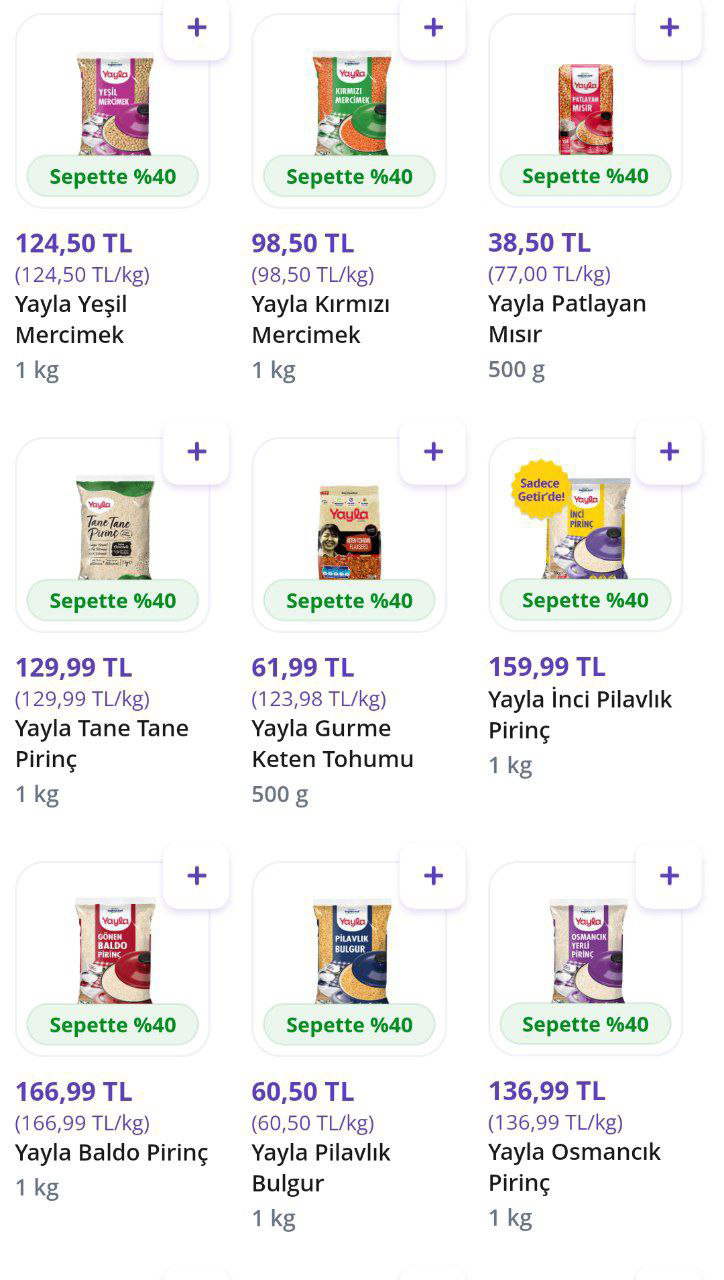
Task: Open the Yayla Osmancık Pirinç product image
Action: [x=585, y=952]
